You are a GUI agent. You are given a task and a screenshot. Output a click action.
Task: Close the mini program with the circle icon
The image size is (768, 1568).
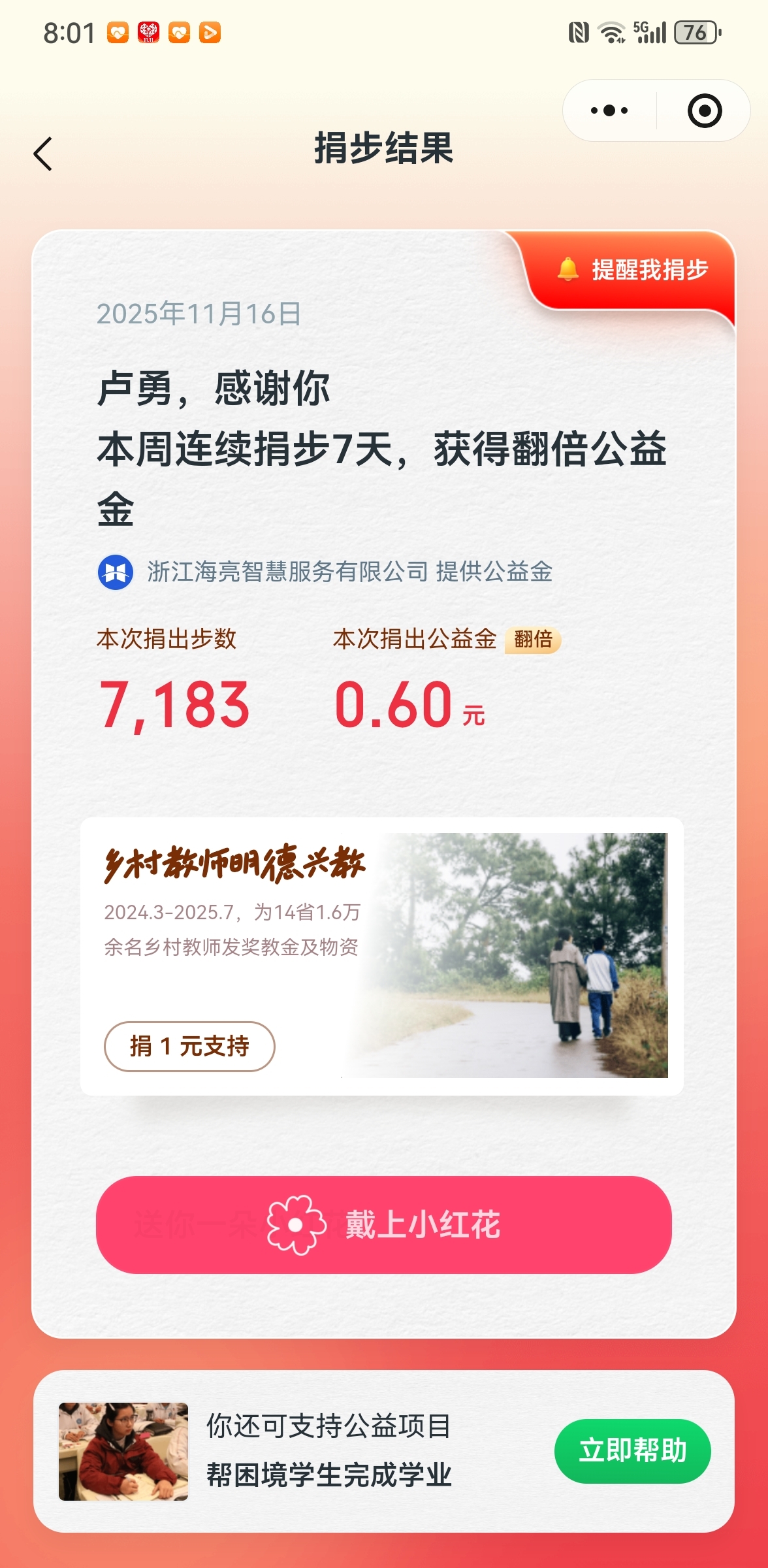tap(704, 111)
